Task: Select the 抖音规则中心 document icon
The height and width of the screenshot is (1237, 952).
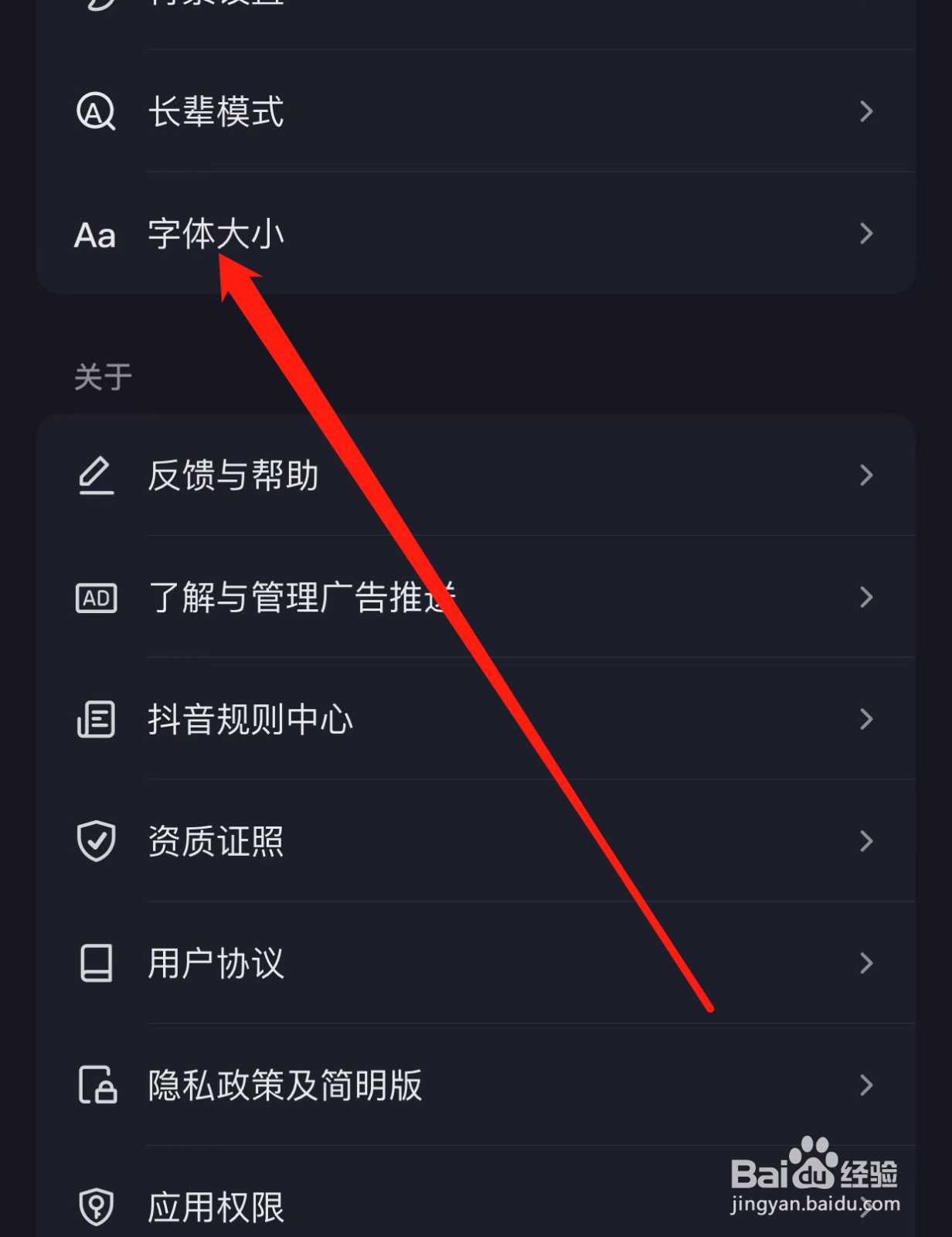Action: tap(94, 719)
